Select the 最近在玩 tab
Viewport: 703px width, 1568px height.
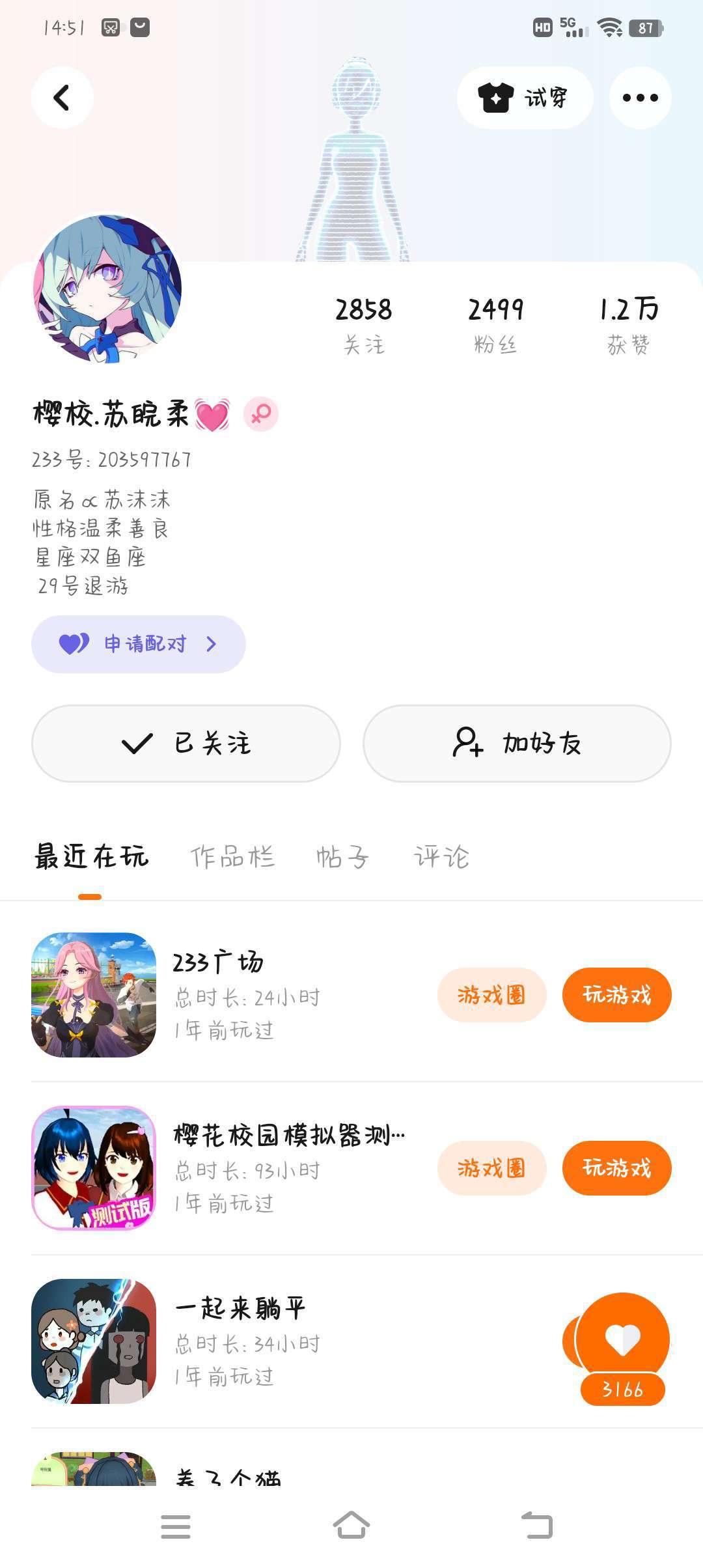pos(91,857)
